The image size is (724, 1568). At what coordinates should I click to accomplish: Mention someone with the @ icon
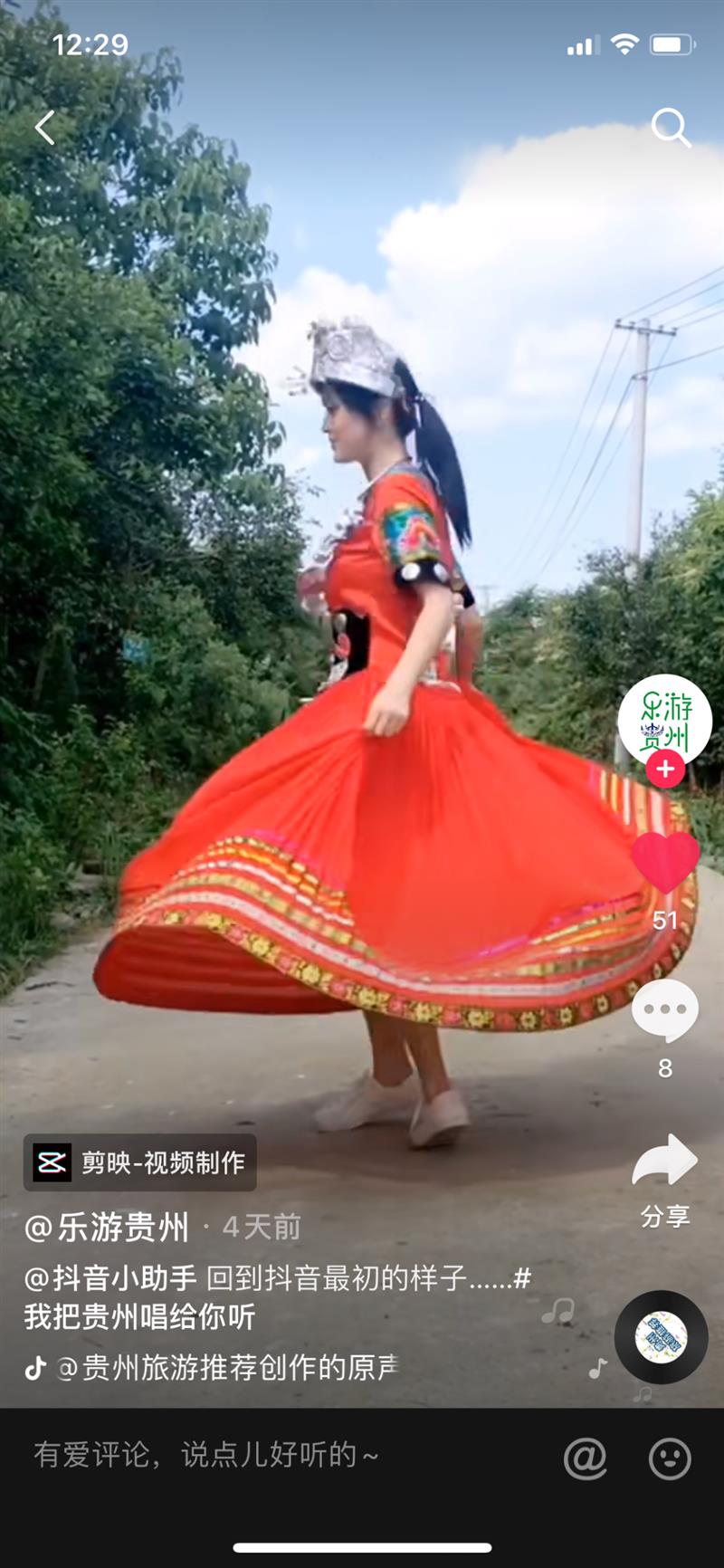pos(586,1458)
